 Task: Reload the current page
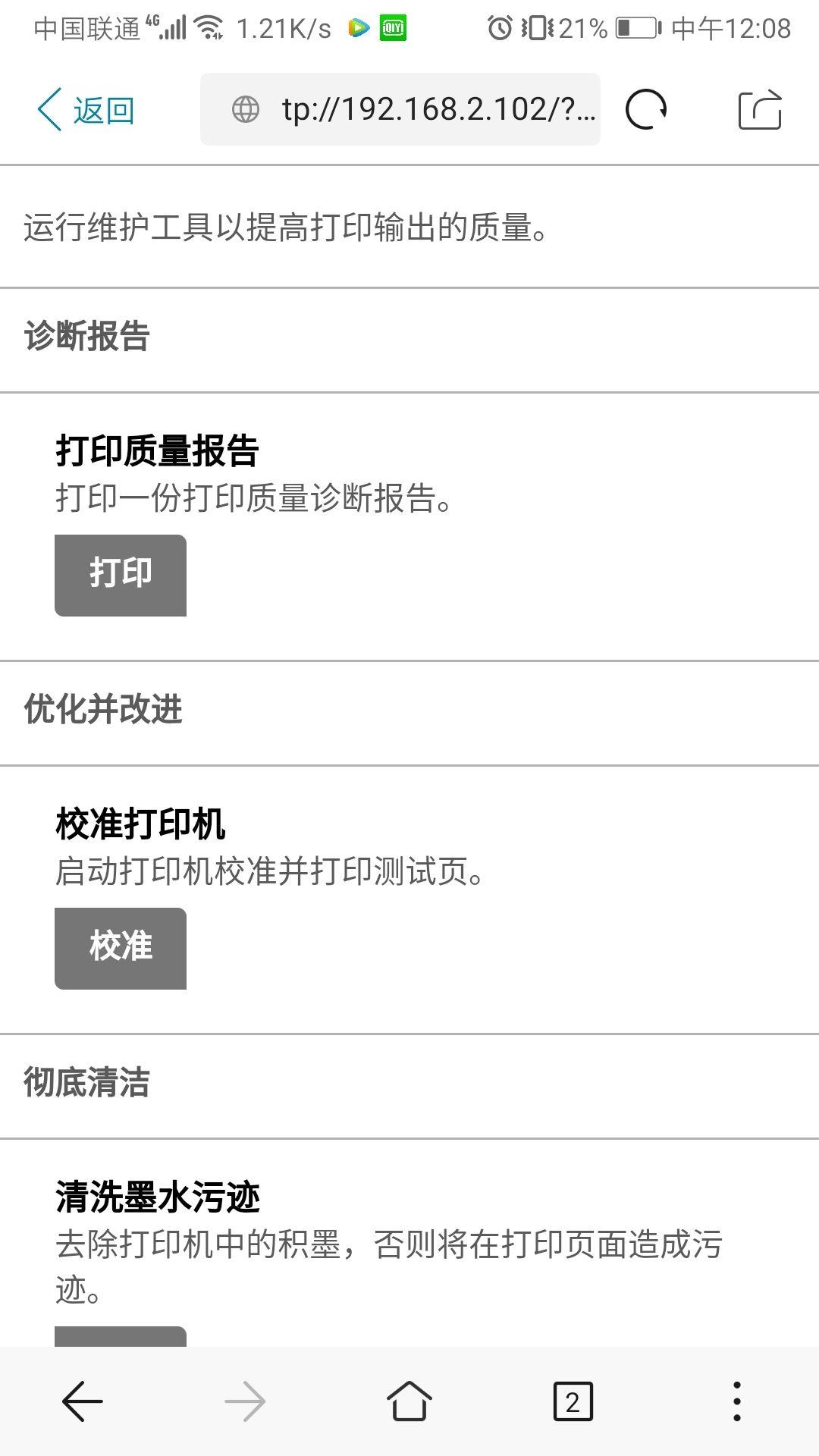(646, 110)
